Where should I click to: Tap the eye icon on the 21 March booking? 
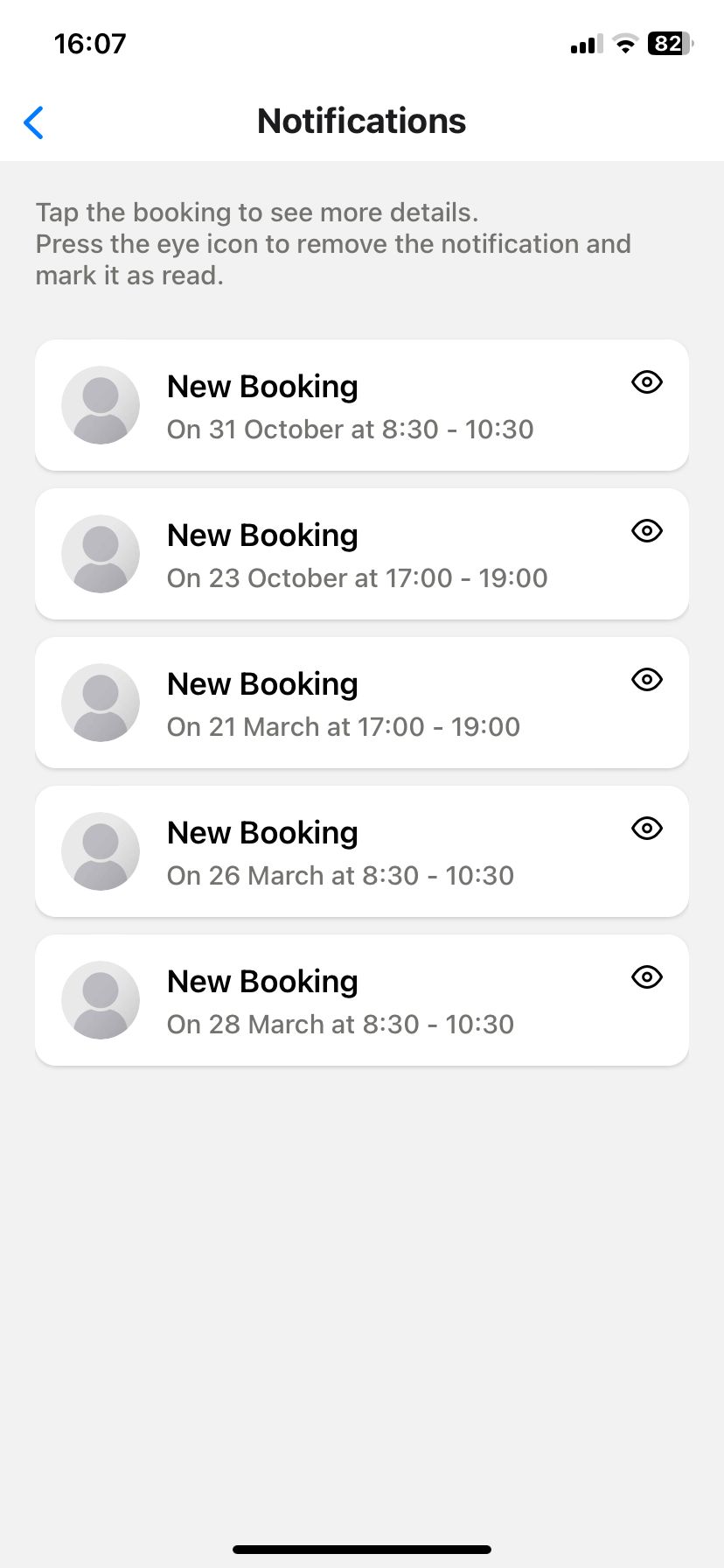[x=646, y=680]
